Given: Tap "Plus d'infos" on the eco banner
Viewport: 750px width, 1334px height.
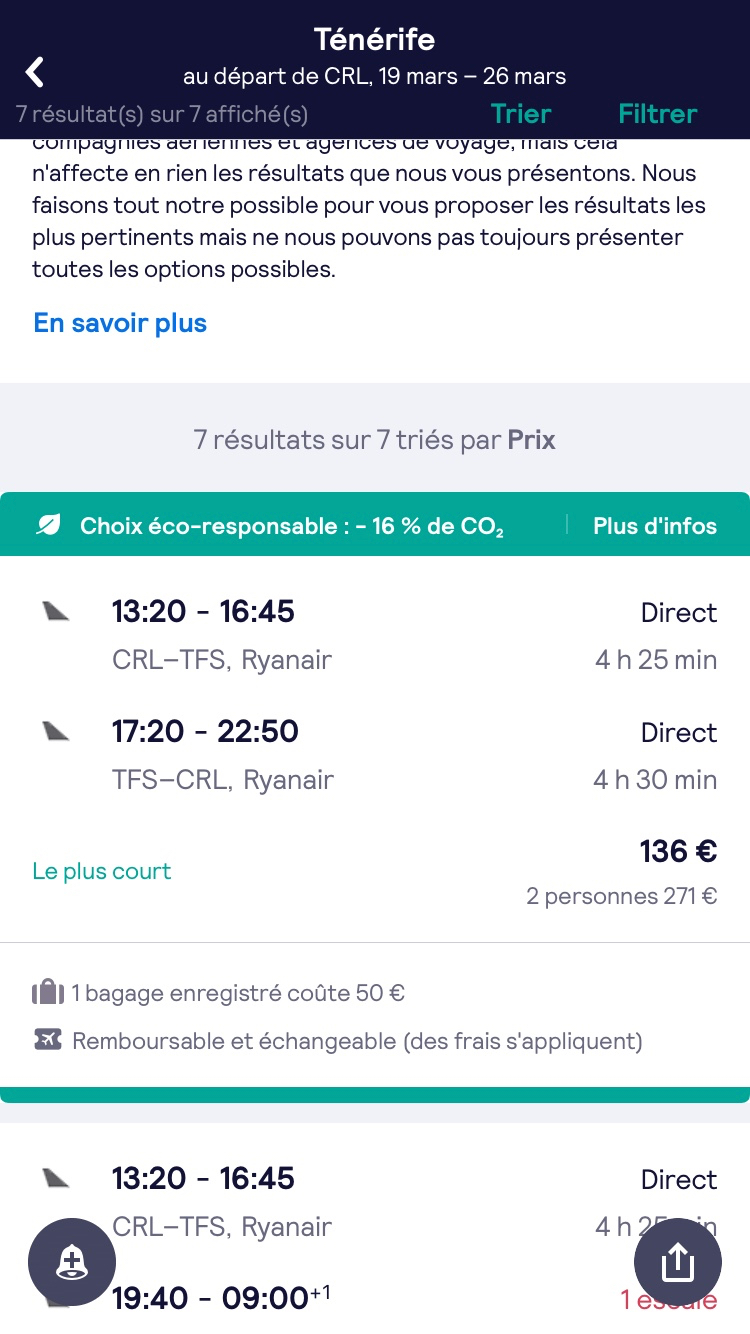Looking at the screenshot, I should pyautogui.click(x=655, y=526).
